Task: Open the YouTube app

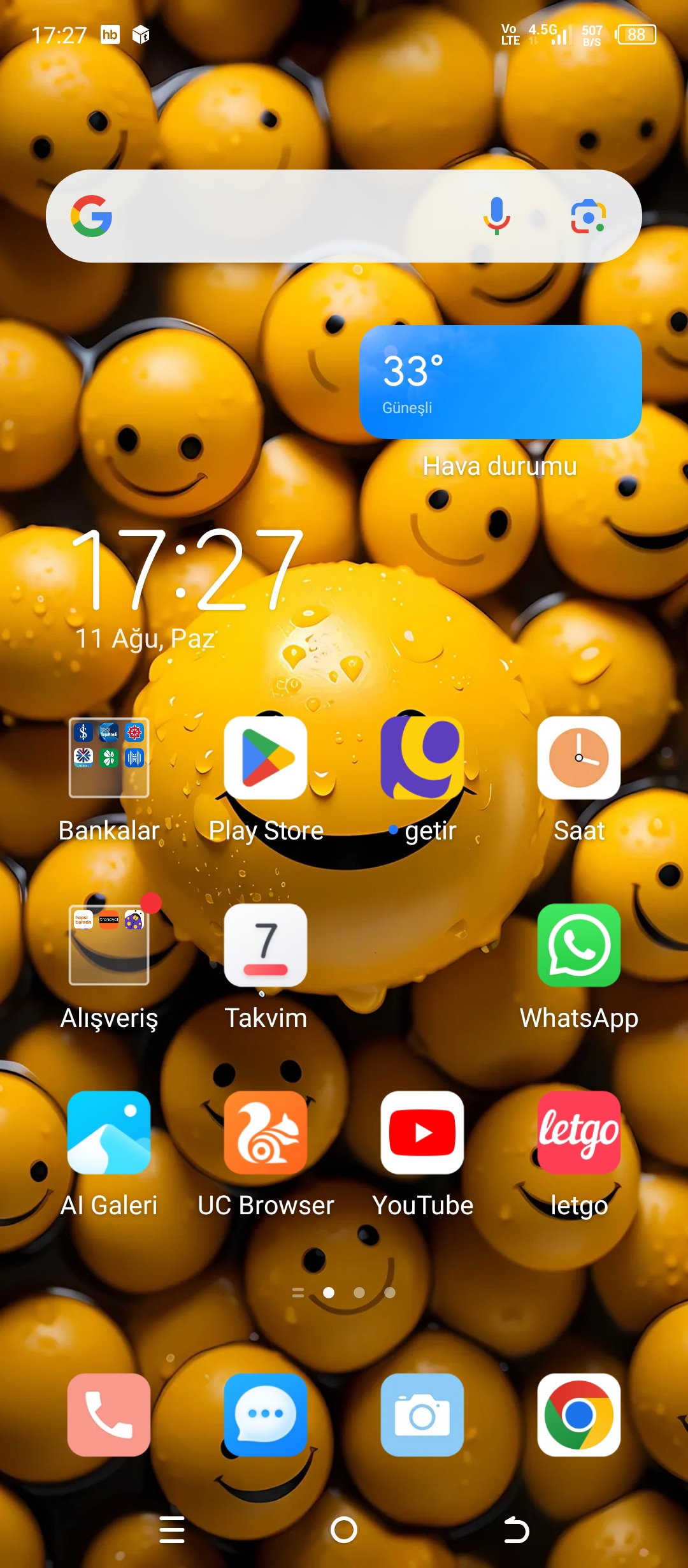Action: (x=422, y=1133)
